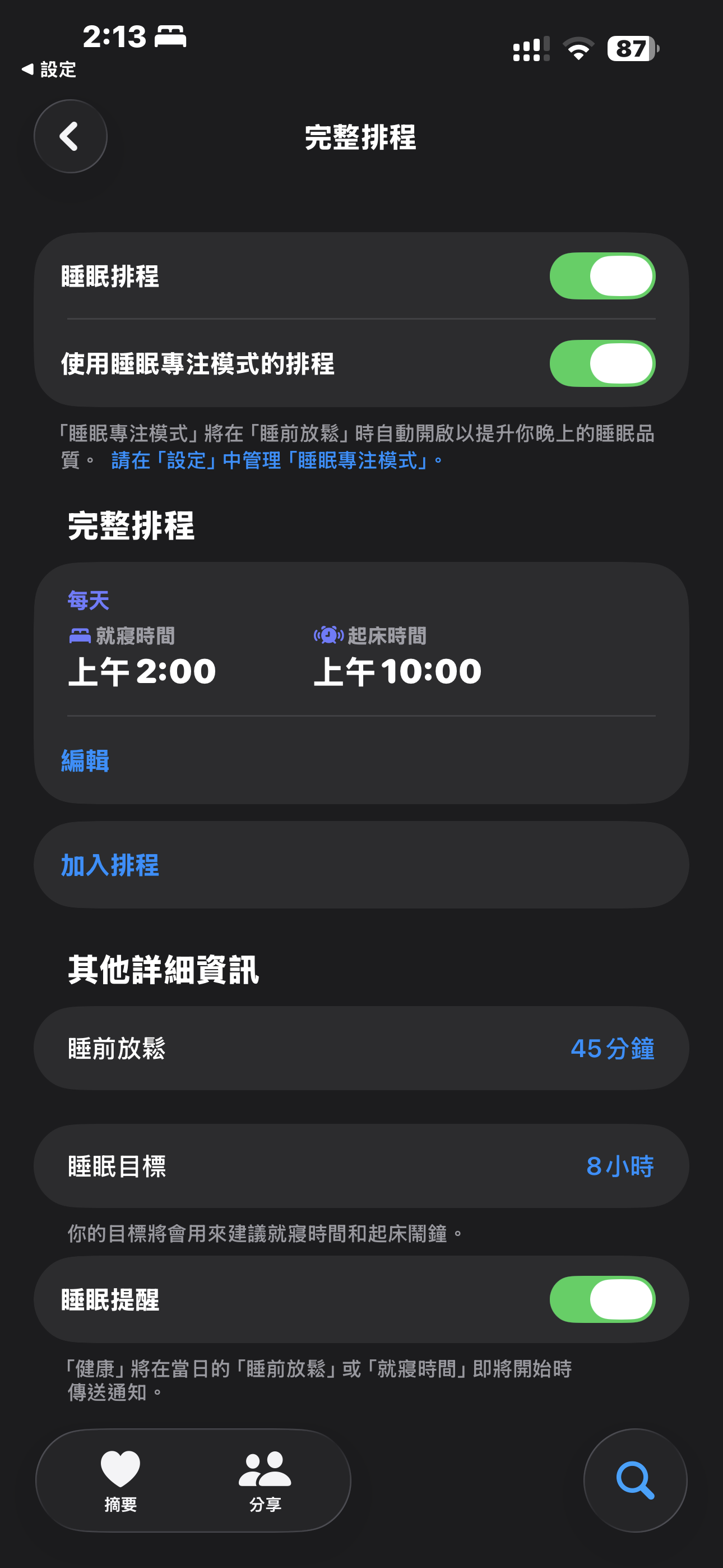Add a new schedule with 加入排程
Screen dimensions: 723x1568
coord(110,865)
